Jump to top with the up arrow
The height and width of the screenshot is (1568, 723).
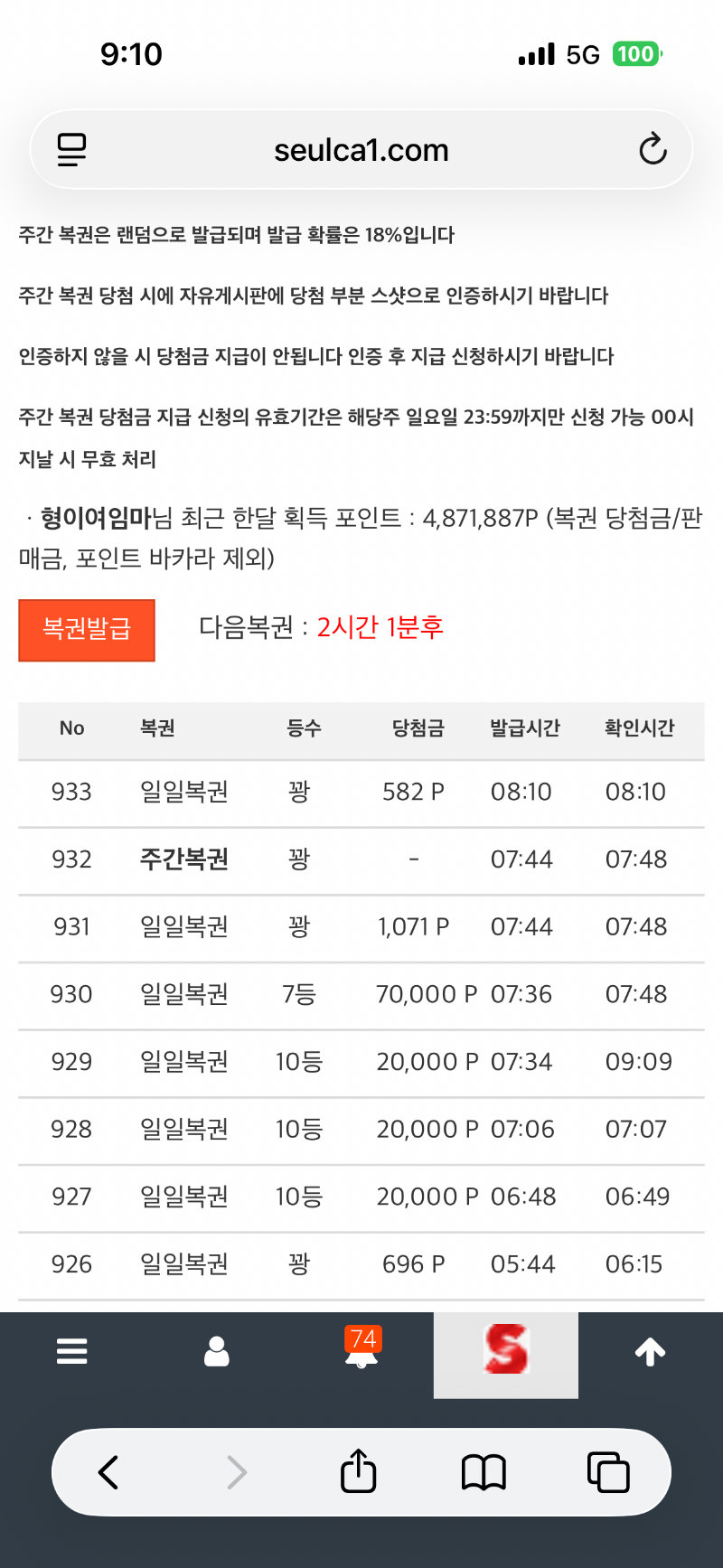click(x=650, y=1352)
